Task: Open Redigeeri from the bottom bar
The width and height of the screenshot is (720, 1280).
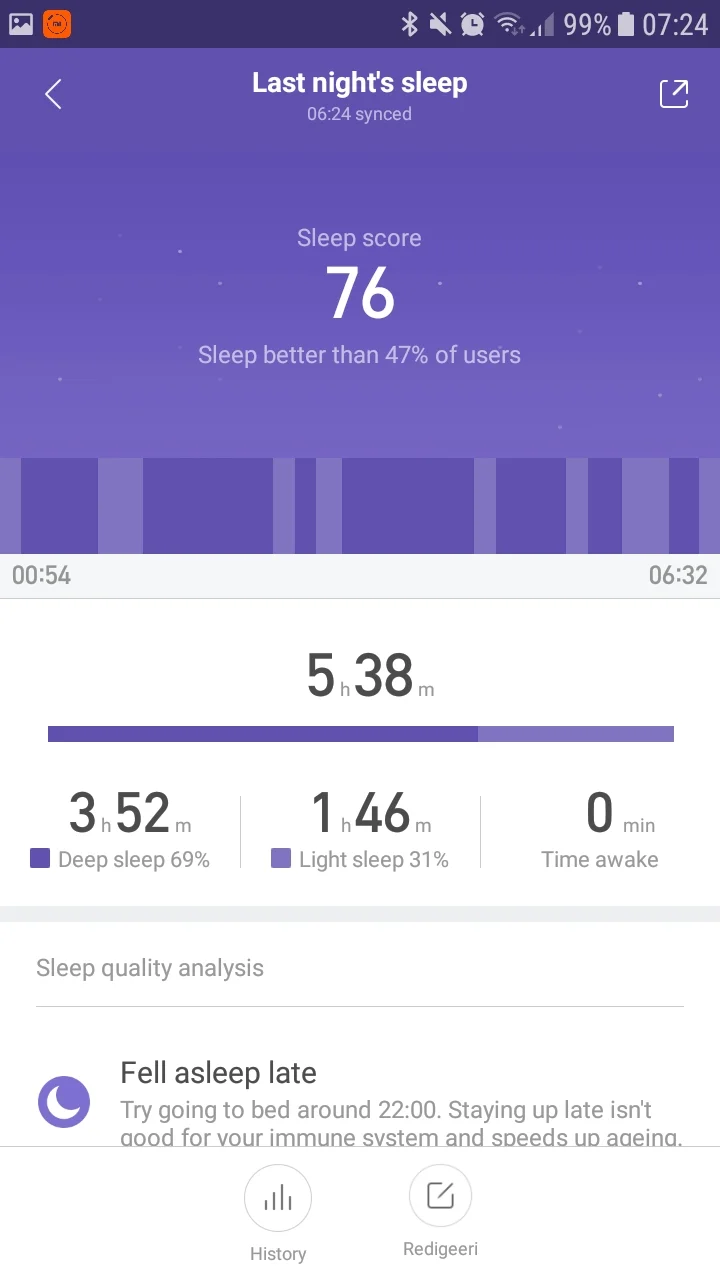Action: click(440, 1215)
